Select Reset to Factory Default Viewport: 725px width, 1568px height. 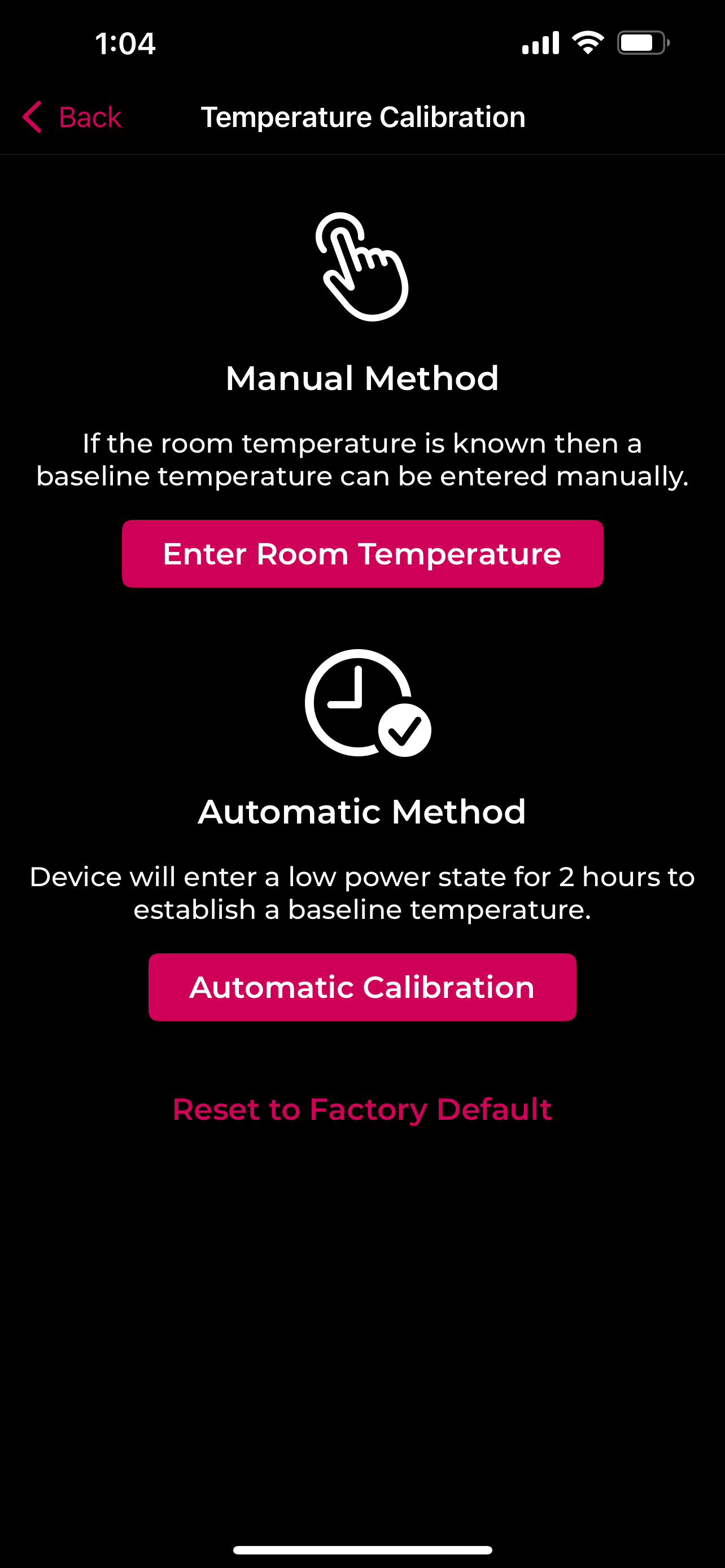(x=362, y=1109)
